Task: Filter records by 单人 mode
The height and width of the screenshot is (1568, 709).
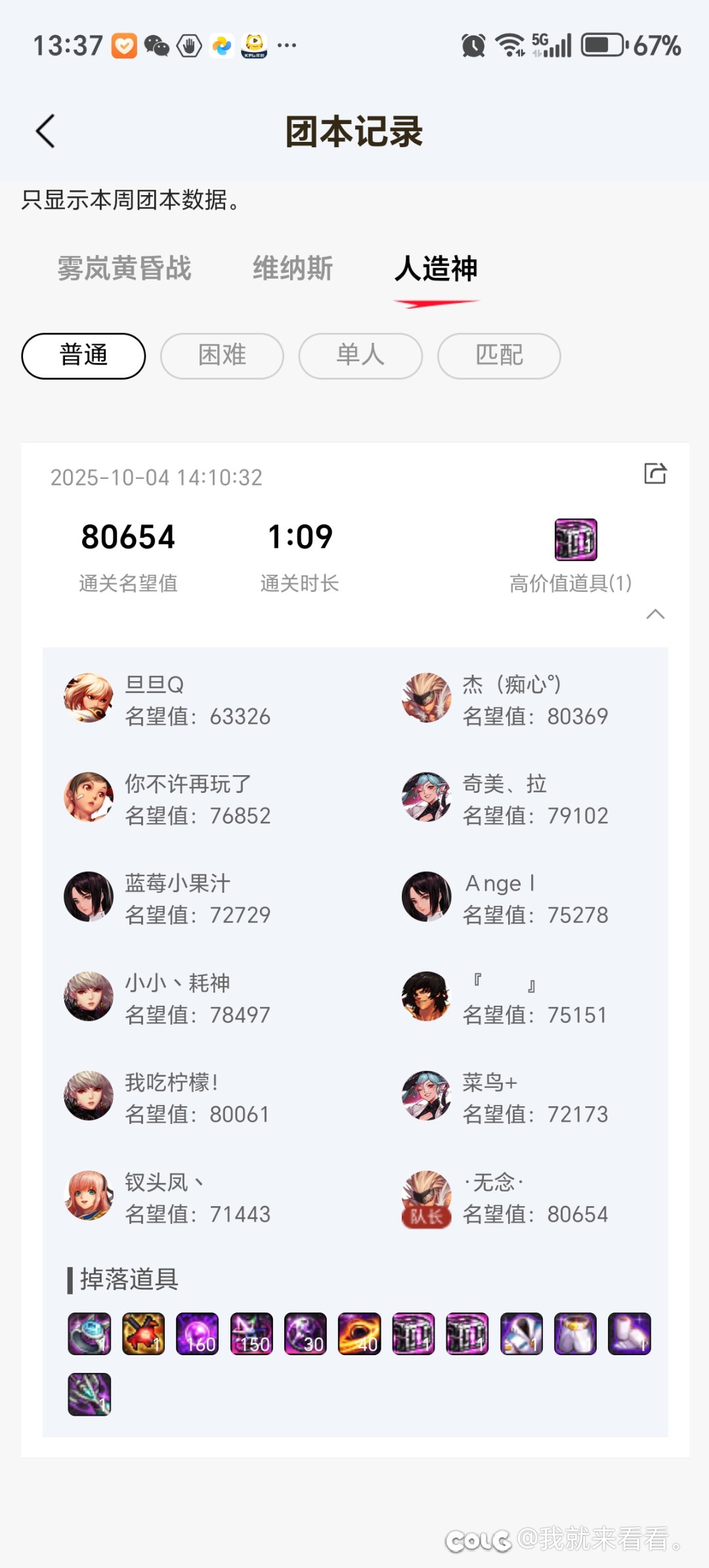Action: (x=360, y=356)
